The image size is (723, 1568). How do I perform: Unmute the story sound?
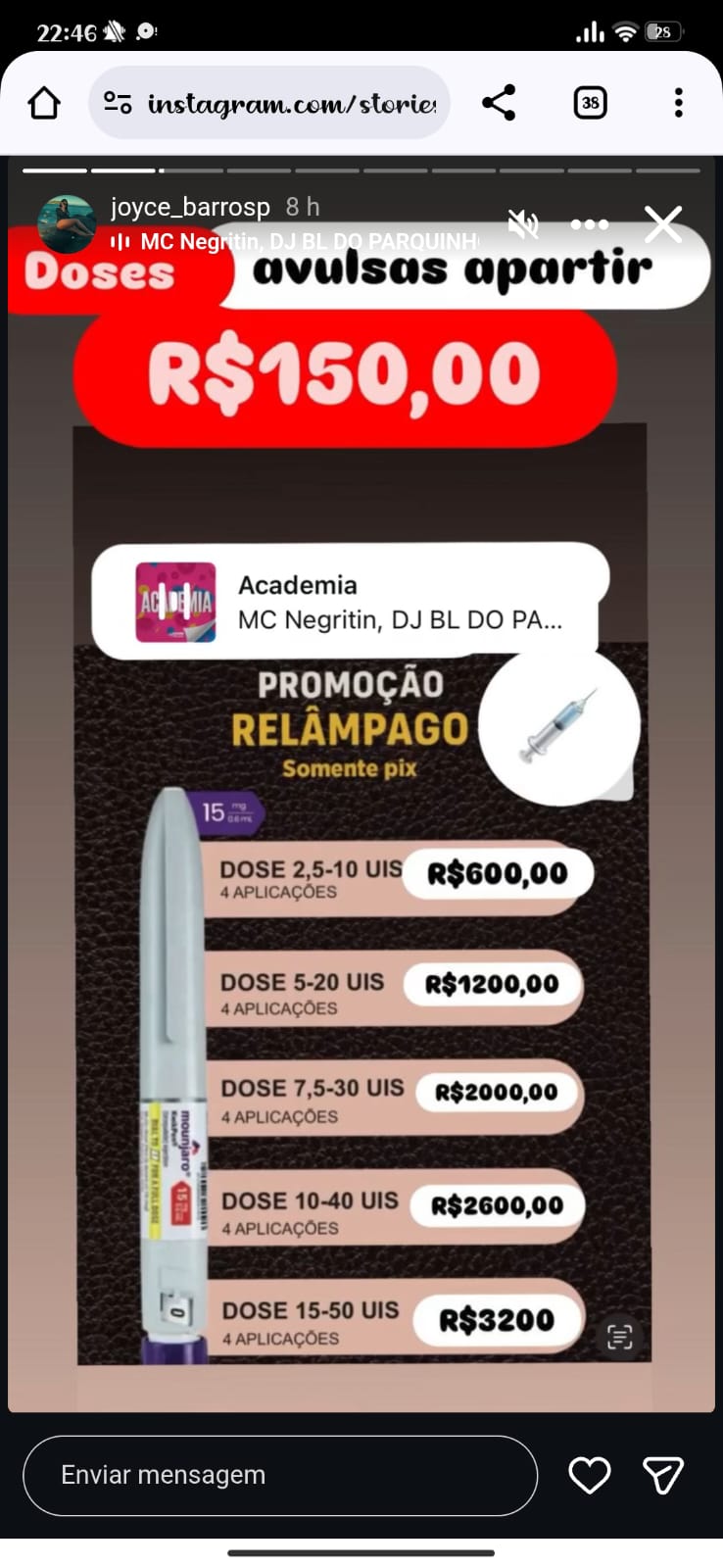pos(523,224)
